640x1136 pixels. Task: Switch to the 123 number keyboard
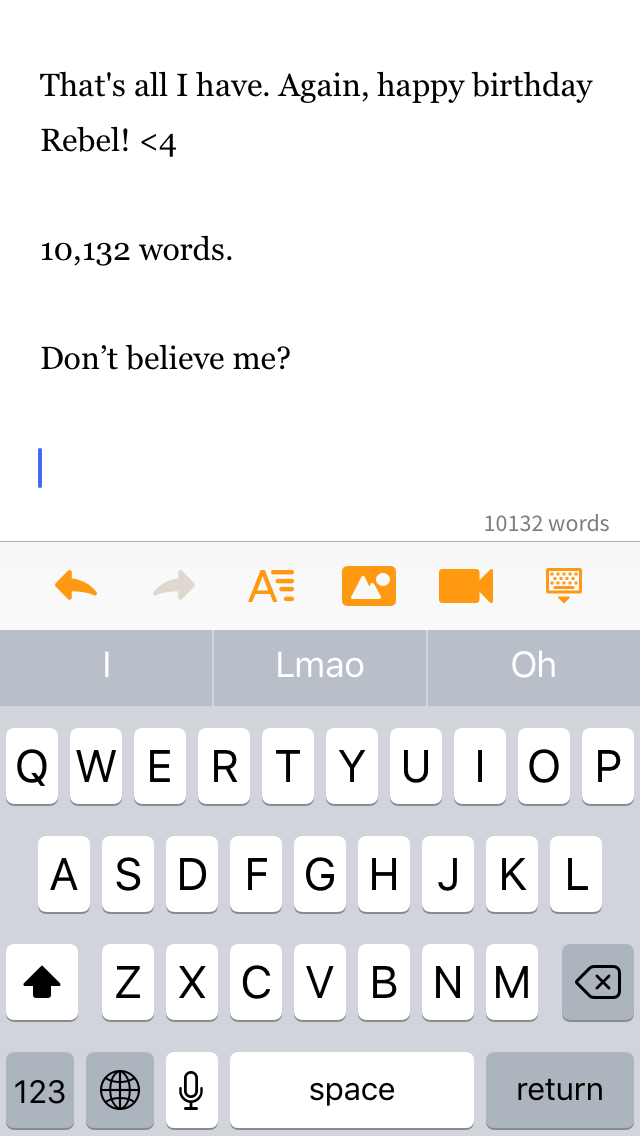coord(40,1090)
